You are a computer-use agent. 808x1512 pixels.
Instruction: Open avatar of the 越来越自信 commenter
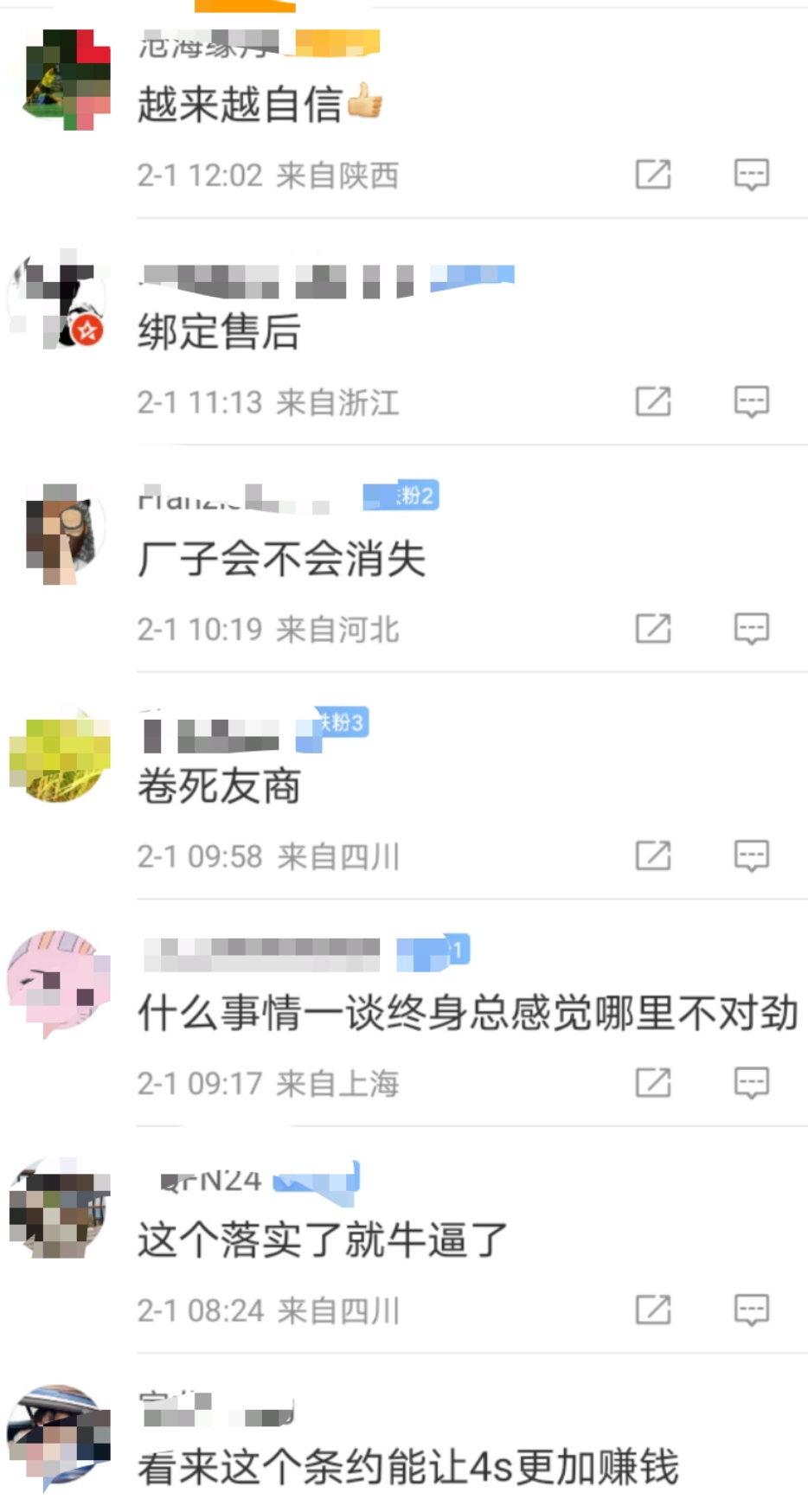tap(61, 80)
